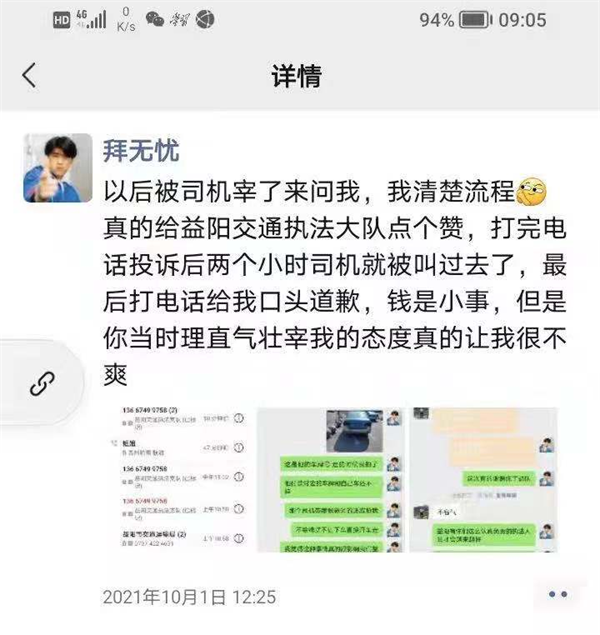600x635 pixels.
Task: Open the call log screenshot image
Action: [x=176, y=479]
